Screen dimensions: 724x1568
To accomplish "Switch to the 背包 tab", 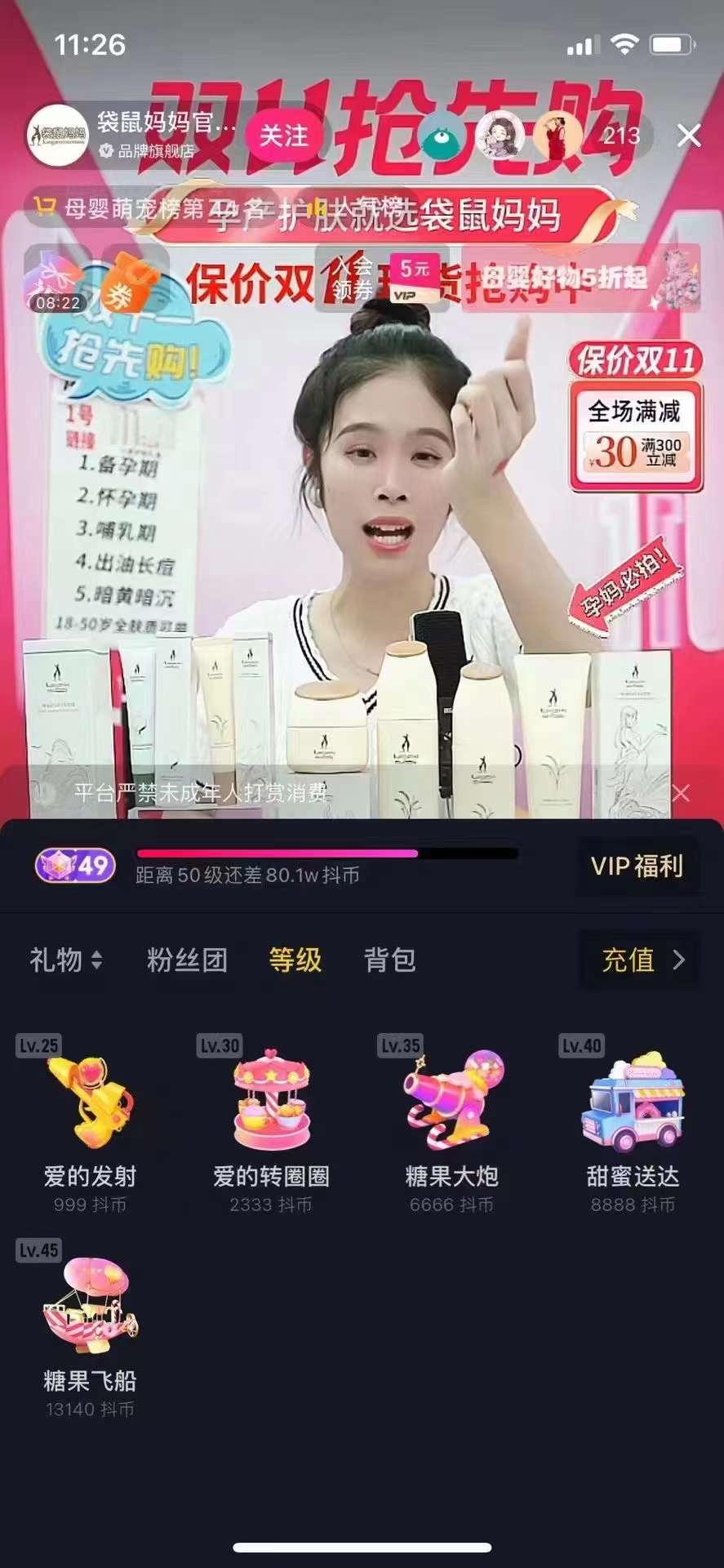I will (x=390, y=960).
